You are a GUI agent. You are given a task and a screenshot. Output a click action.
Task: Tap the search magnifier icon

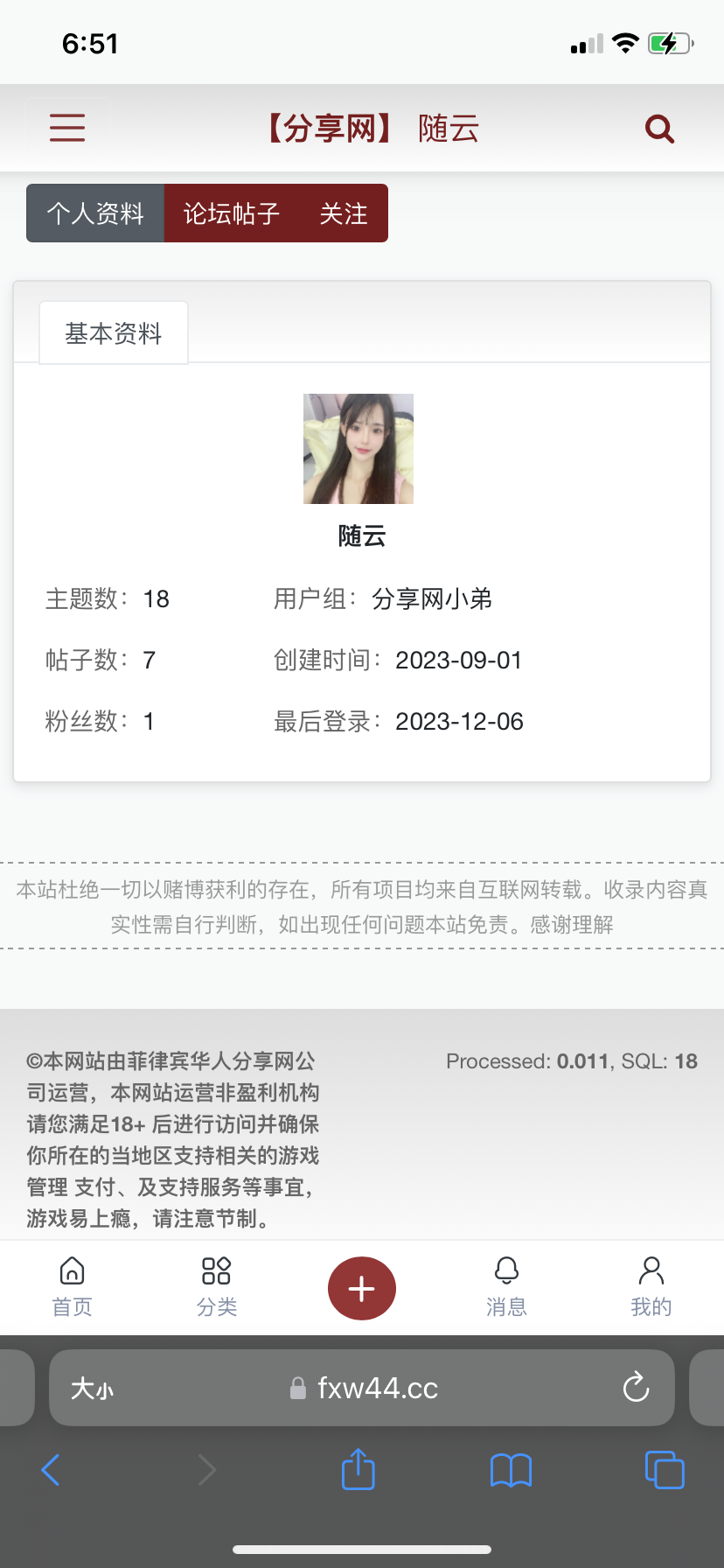pos(659,129)
